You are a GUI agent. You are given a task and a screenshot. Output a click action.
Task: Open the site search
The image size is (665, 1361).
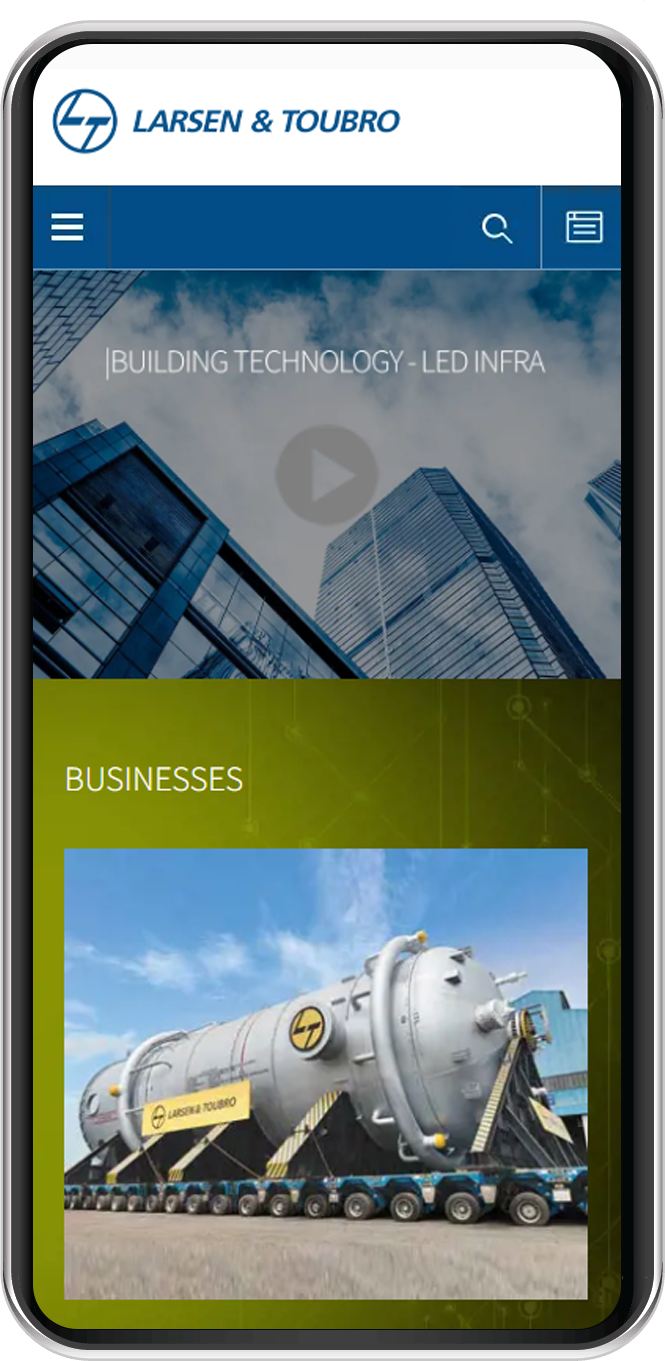pyautogui.click(x=497, y=228)
